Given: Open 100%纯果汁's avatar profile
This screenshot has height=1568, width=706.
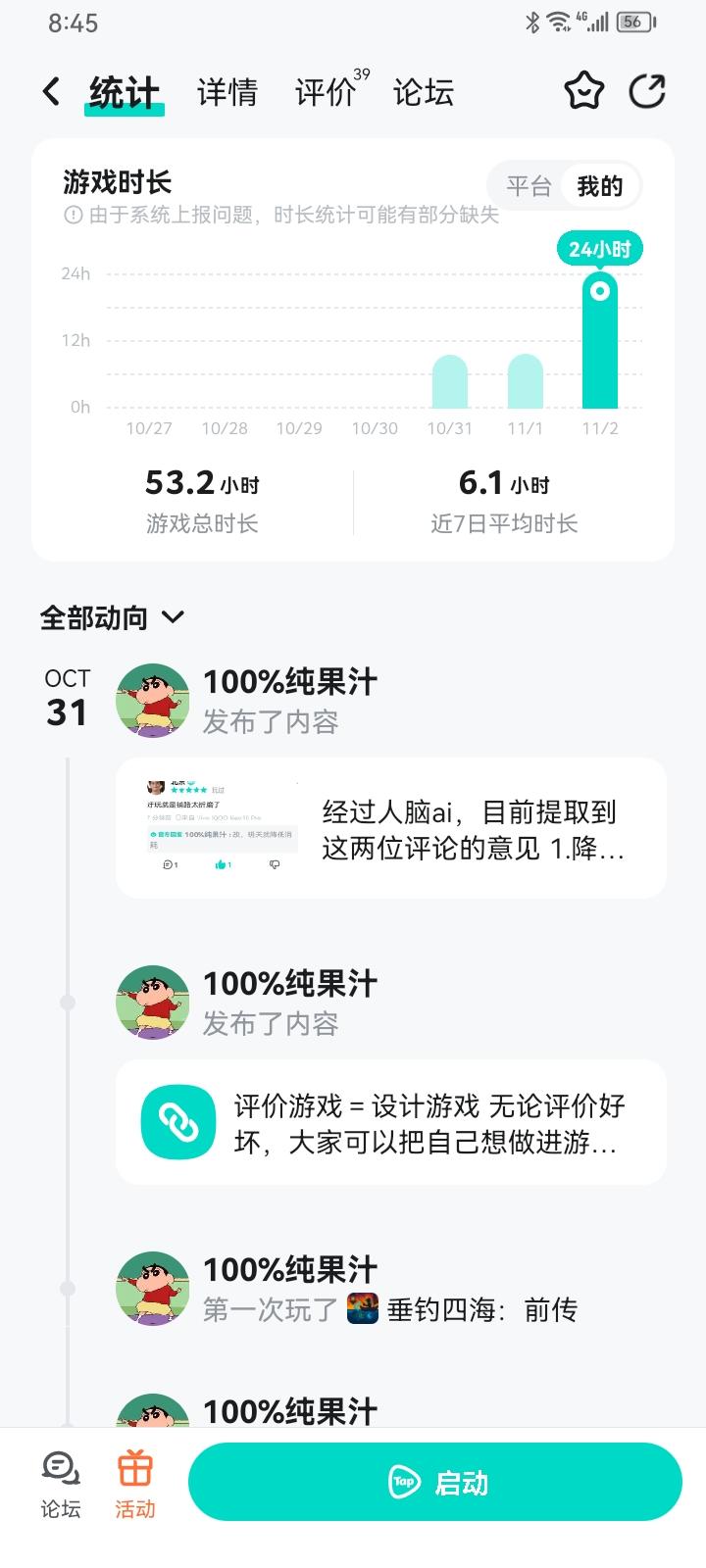Looking at the screenshot, I should click(152, 700).
